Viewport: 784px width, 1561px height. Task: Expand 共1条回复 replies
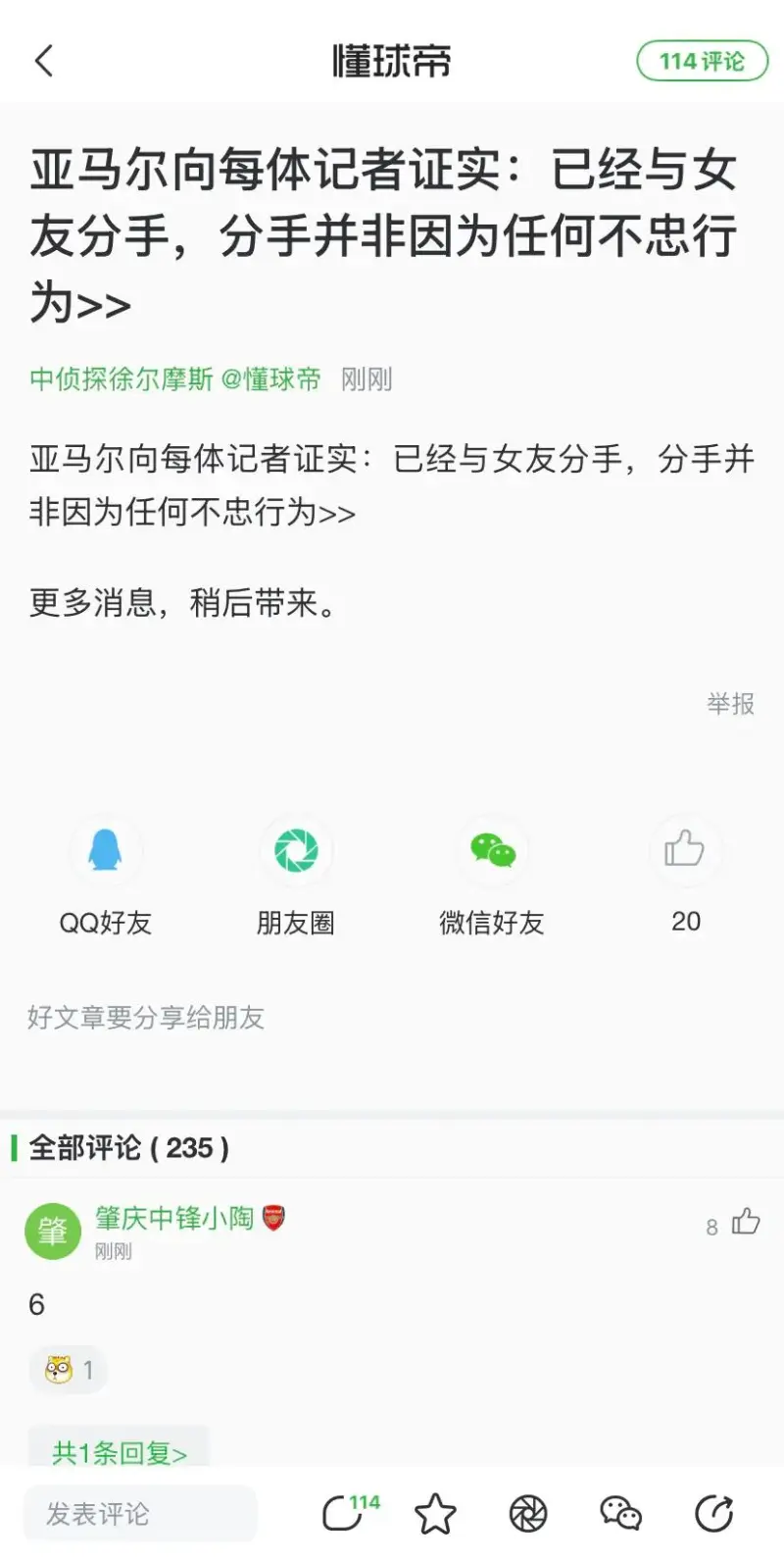(x=120, y=1452)
